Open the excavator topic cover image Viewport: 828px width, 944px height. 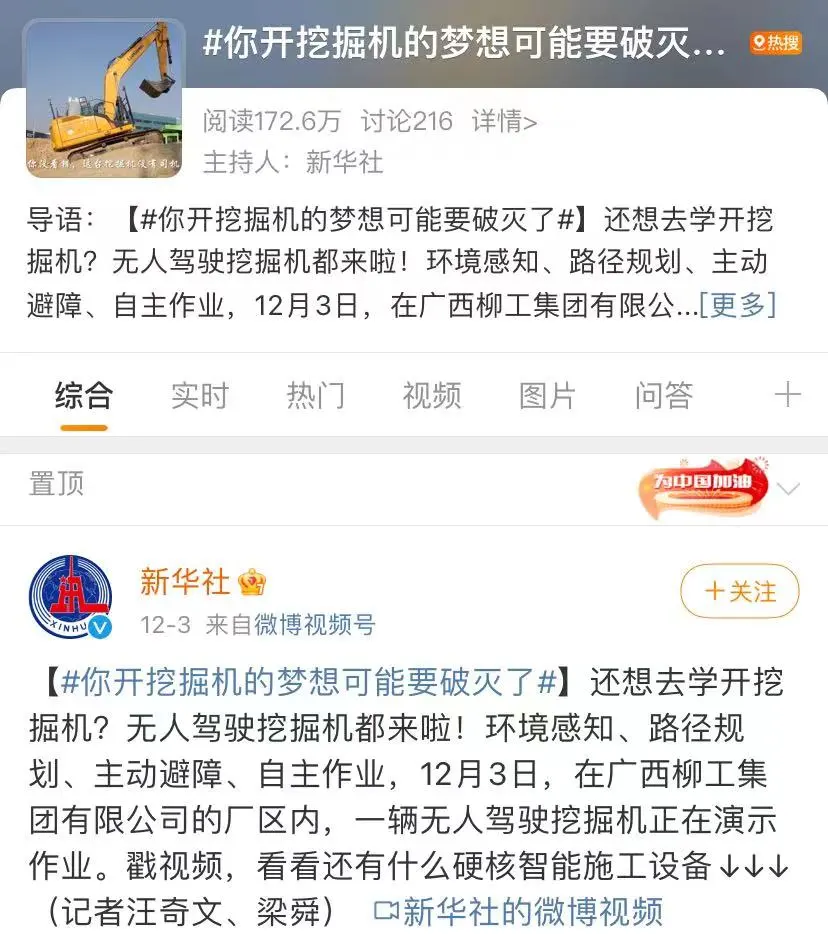click(104, 98)
